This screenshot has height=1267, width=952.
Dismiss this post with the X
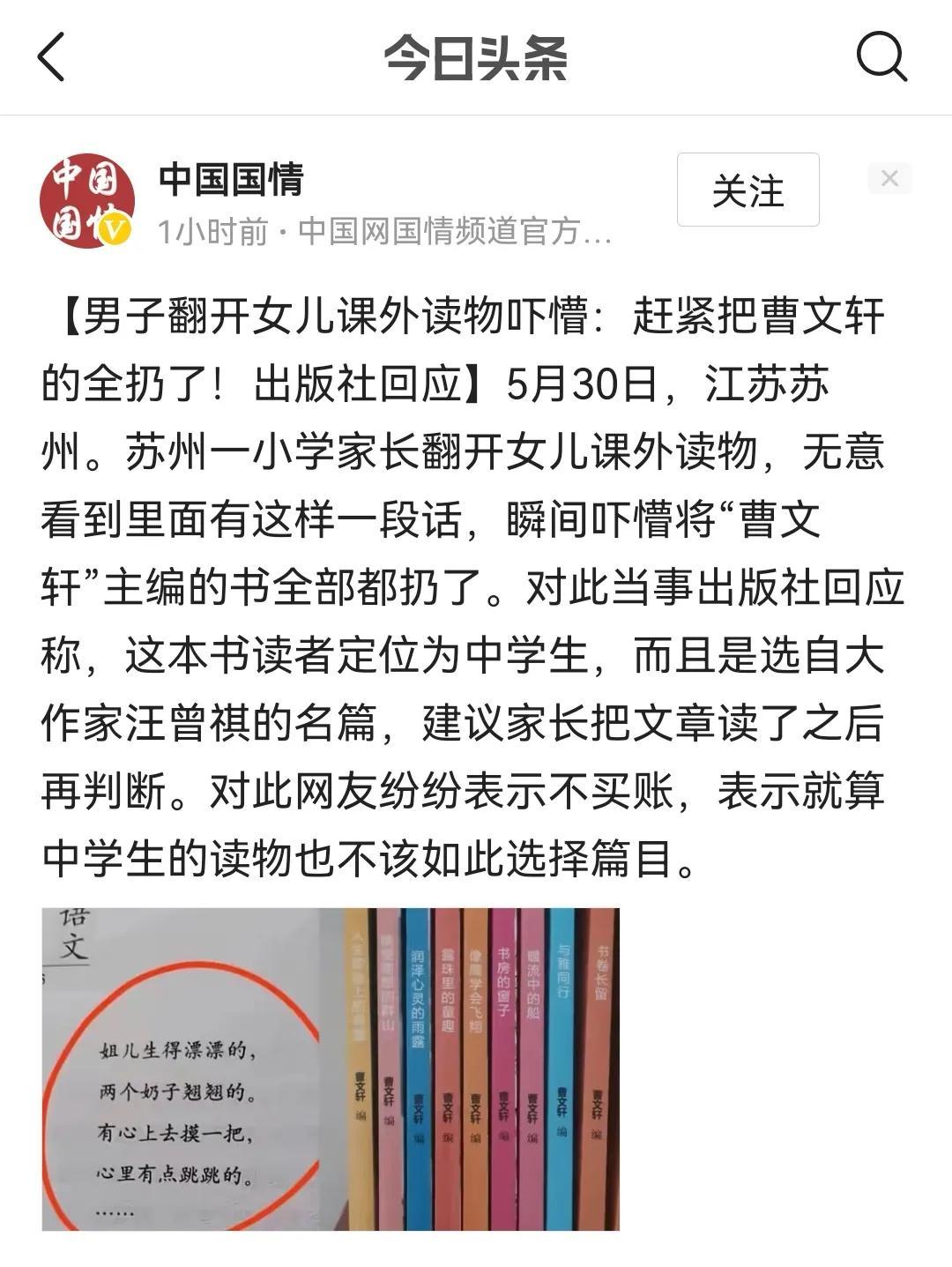click(889, 178)
